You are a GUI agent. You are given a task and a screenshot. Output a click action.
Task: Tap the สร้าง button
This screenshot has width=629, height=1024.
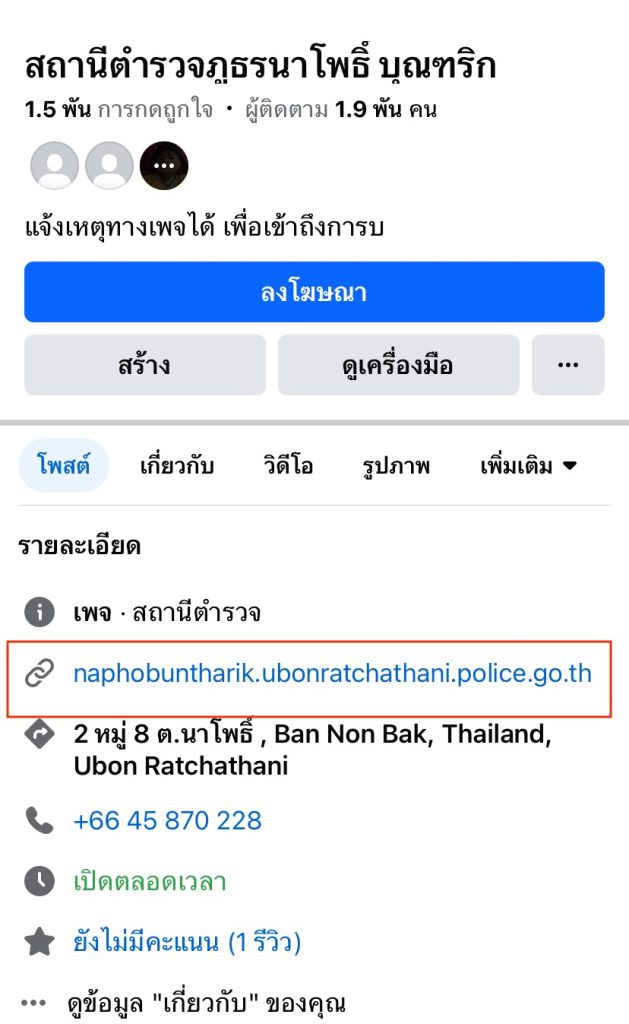click(145, 365)
